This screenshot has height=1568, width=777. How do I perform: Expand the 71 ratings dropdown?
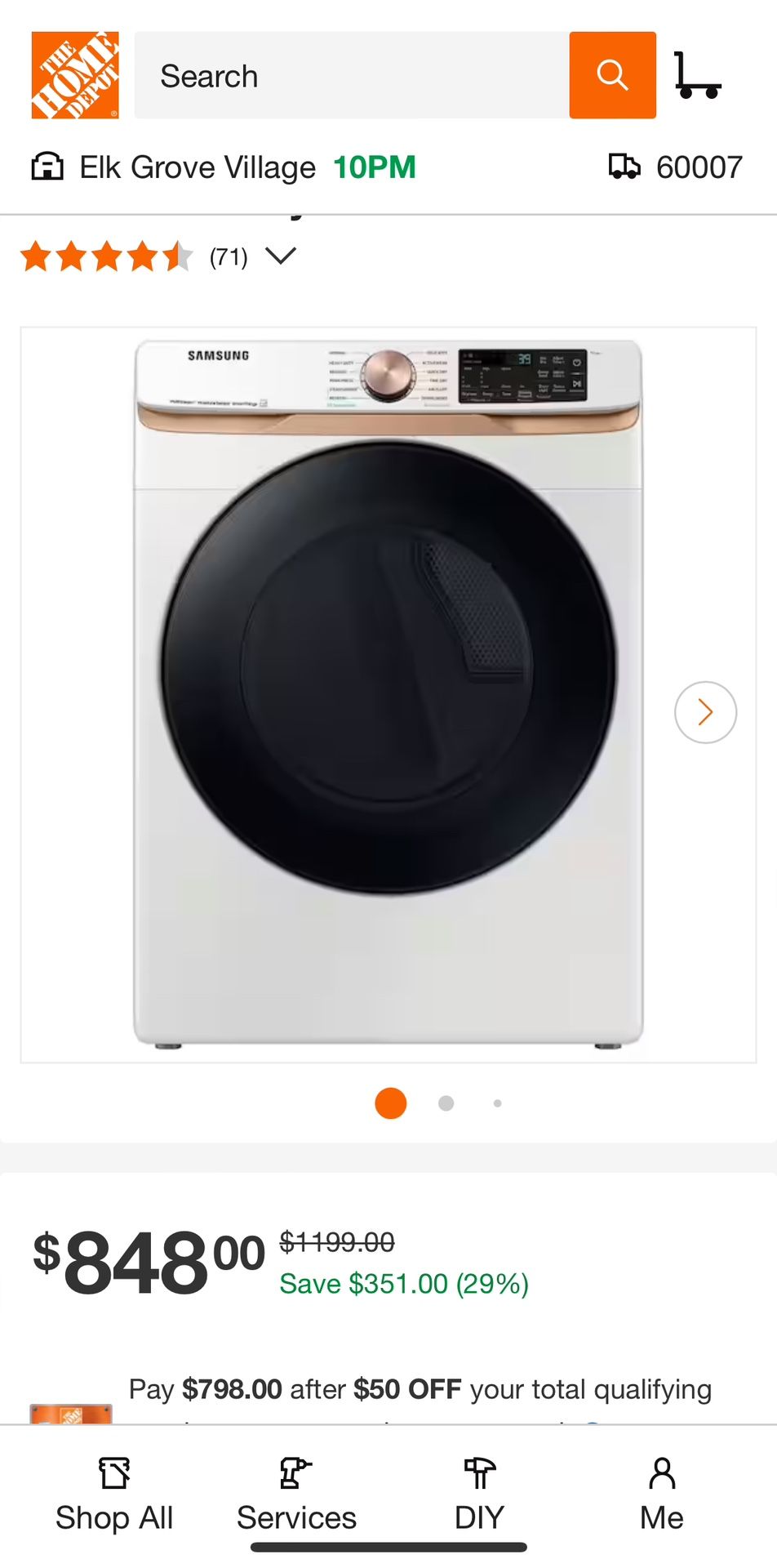280,256
